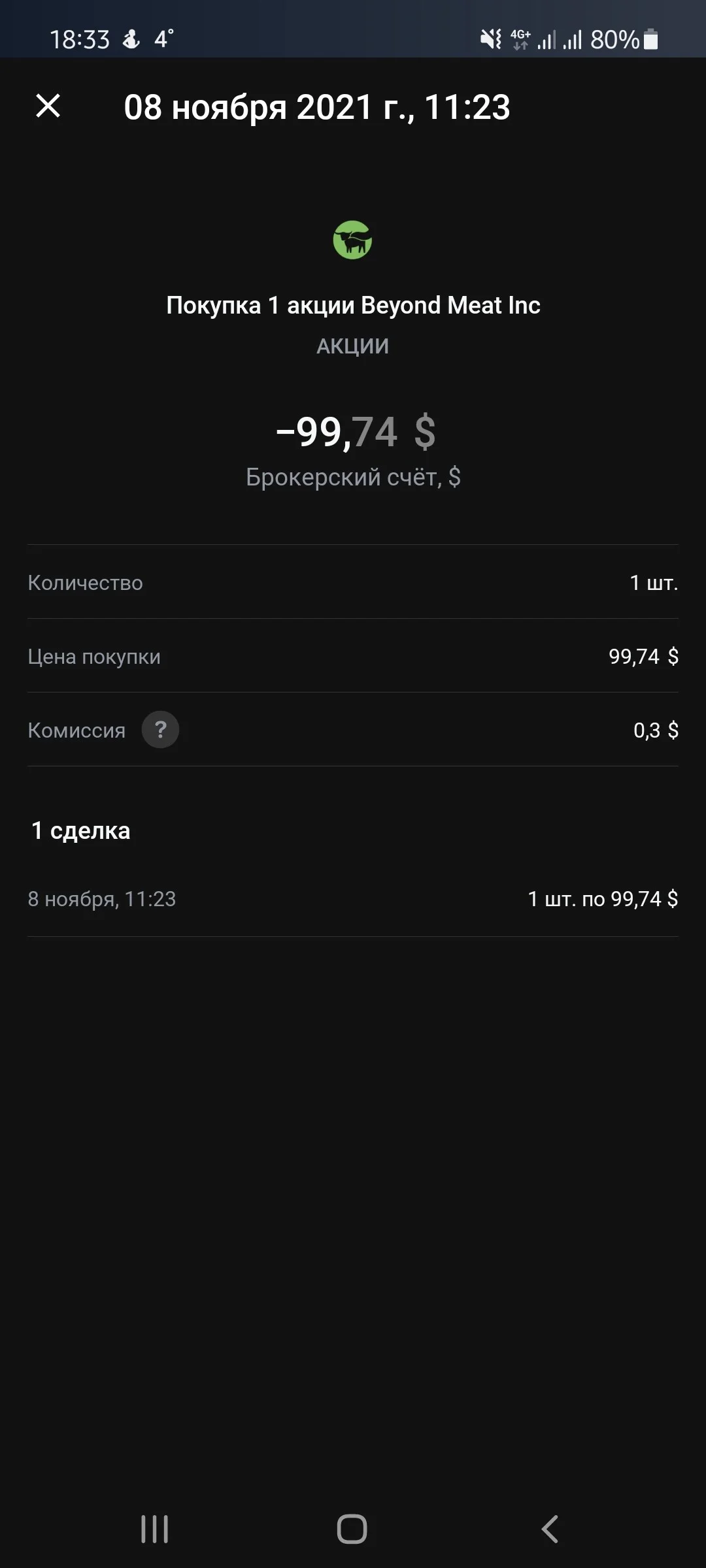Image resolution: width=706 pixels, height=1568 pixels.
Task: Close the transaction details screen
Action: tap(48, 106)
